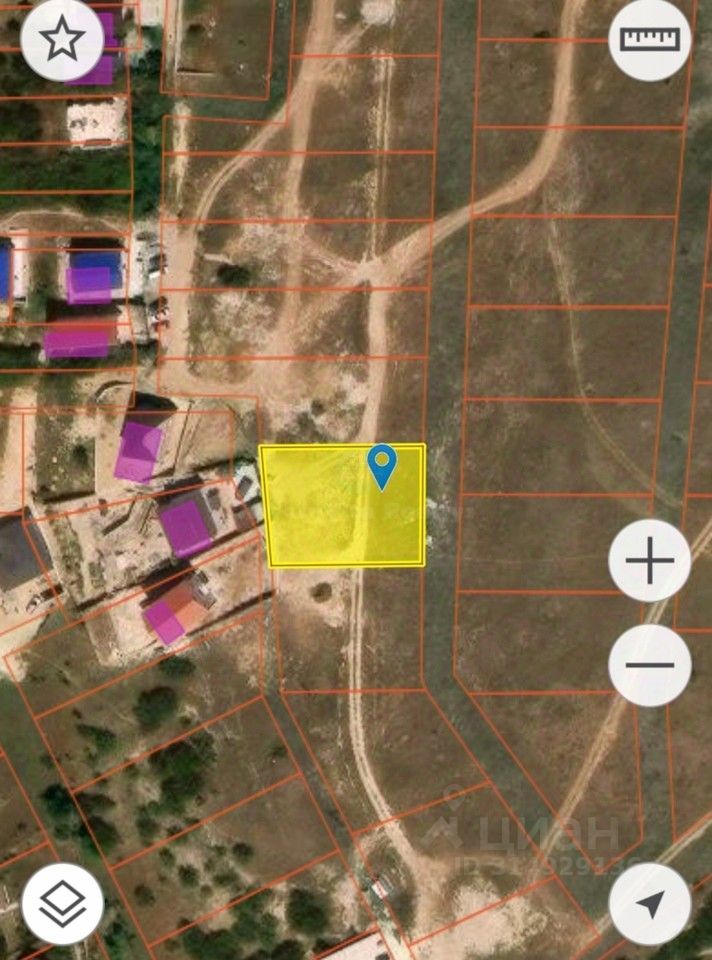Open the ruler measurement tool
This screenshot has height=960, width=712.
tap(650, 39)
